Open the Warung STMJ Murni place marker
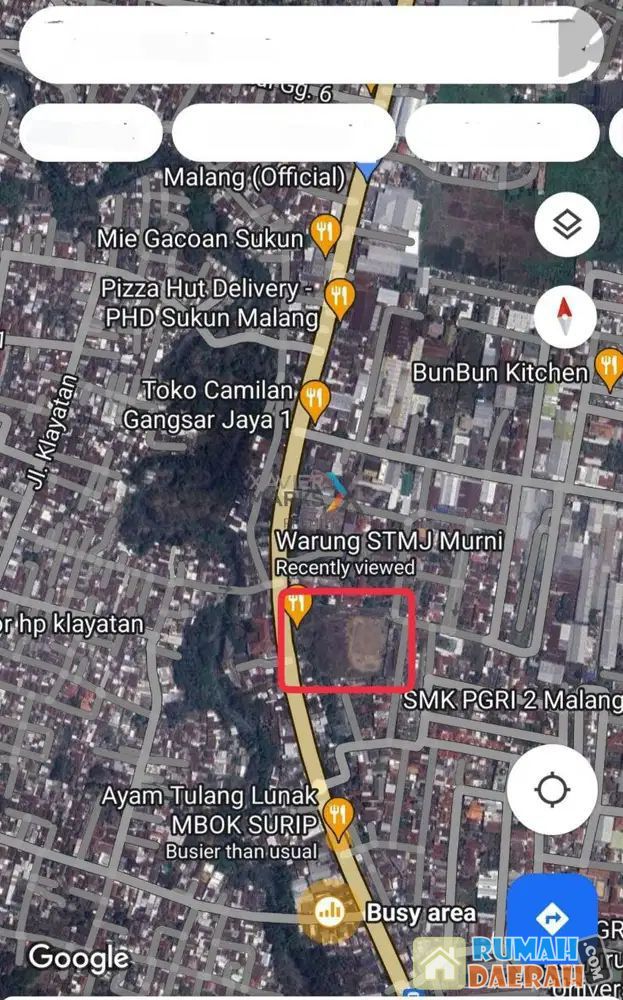This screenshot has height=1000, width=623. [295, 606]
